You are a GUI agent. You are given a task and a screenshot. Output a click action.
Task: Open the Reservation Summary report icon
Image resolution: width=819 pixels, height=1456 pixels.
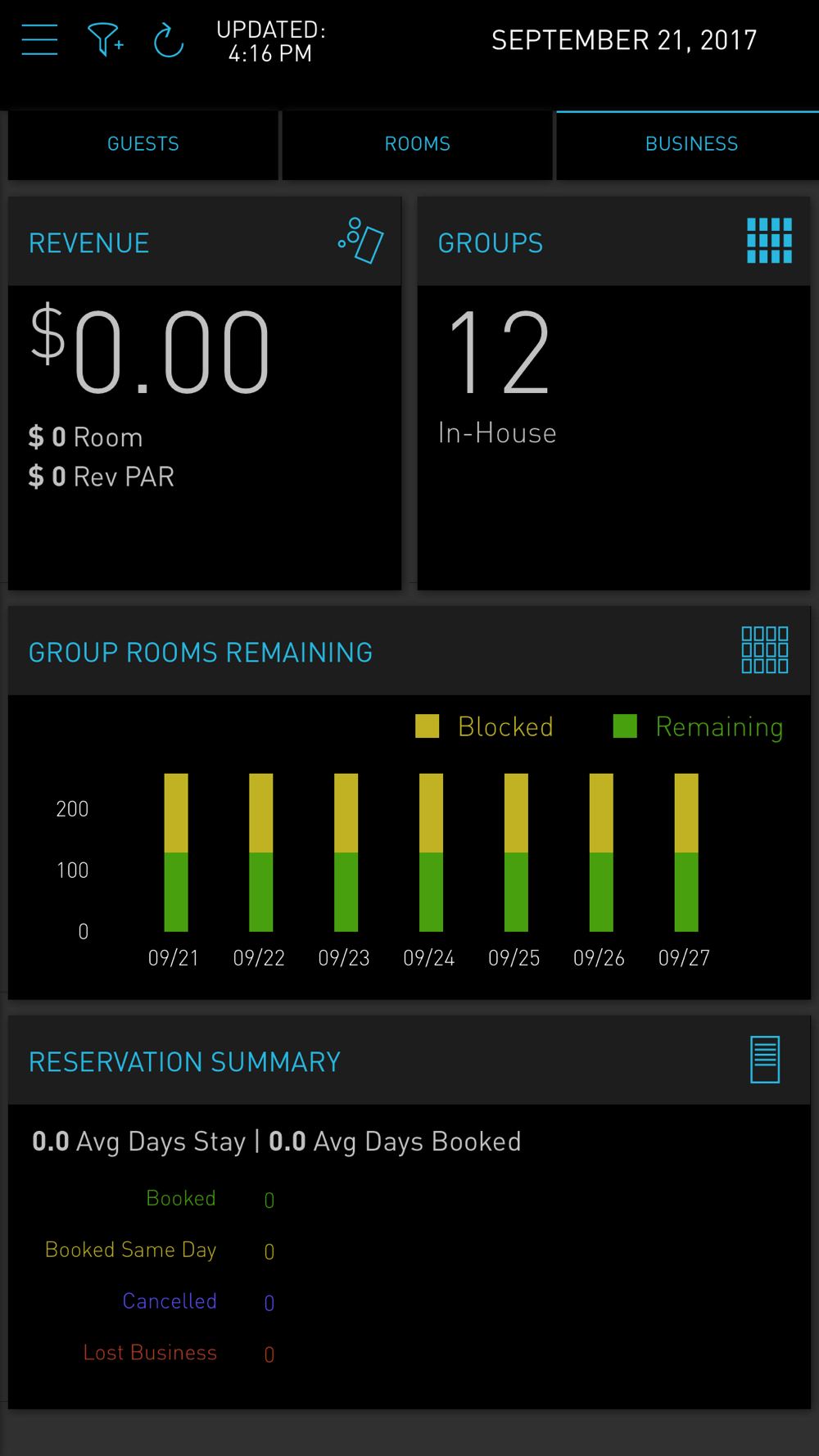pos(765,1060)
